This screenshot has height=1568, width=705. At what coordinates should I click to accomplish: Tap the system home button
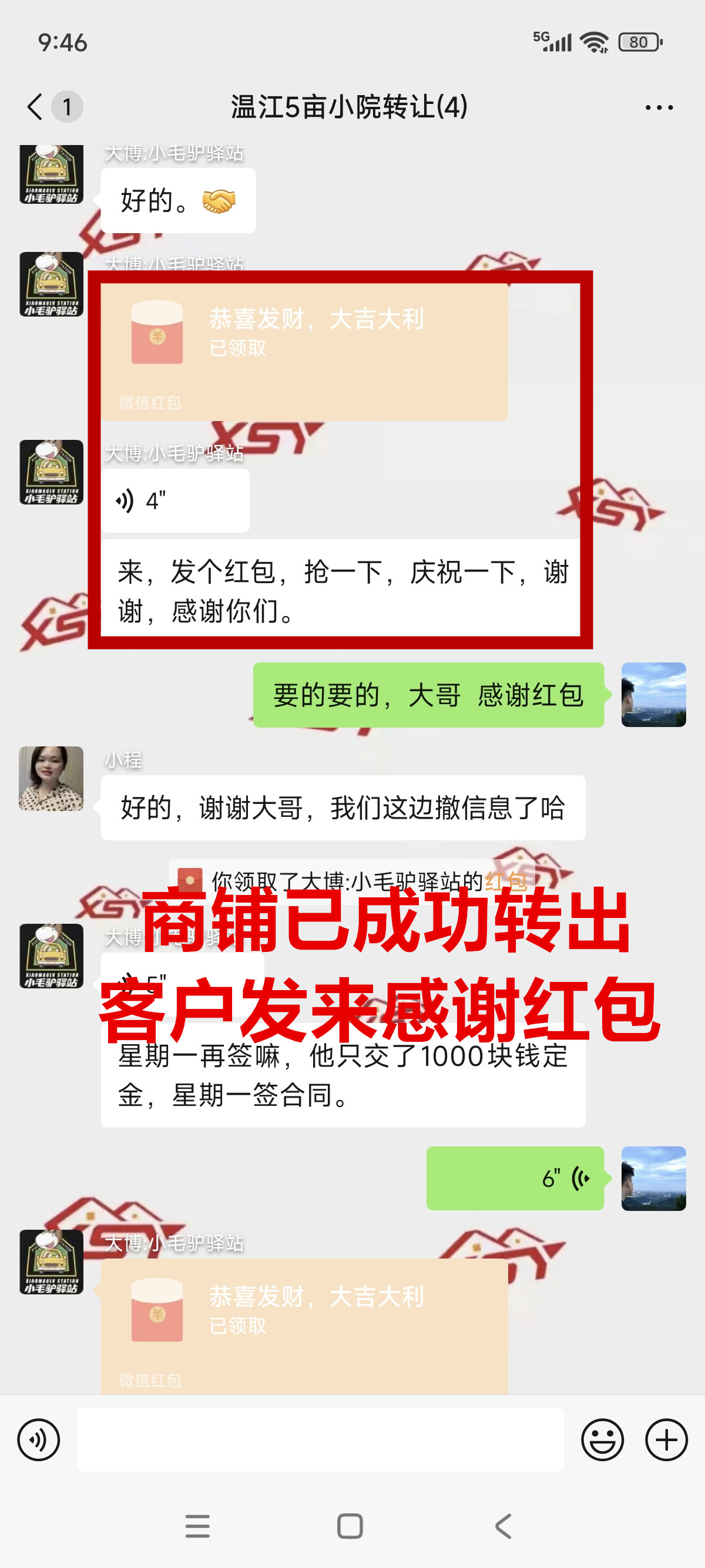pos(350,1526)
